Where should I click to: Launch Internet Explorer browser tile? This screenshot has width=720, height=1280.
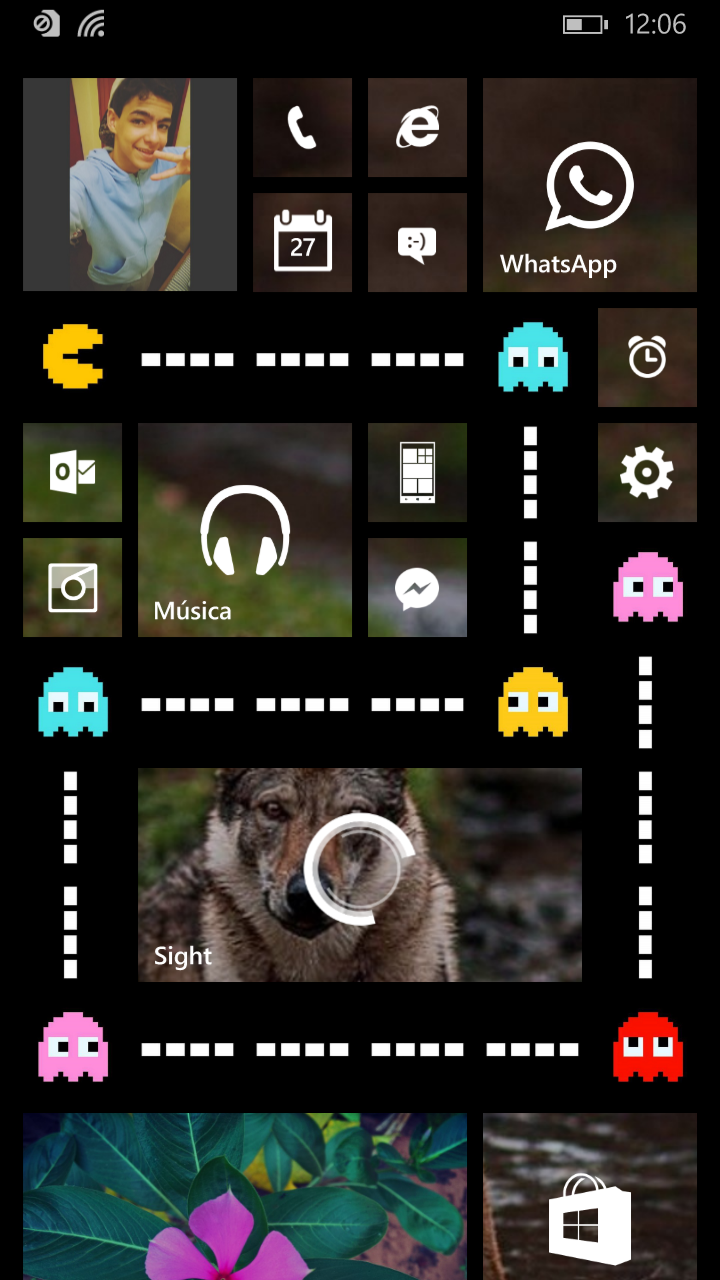pos(417,128)
